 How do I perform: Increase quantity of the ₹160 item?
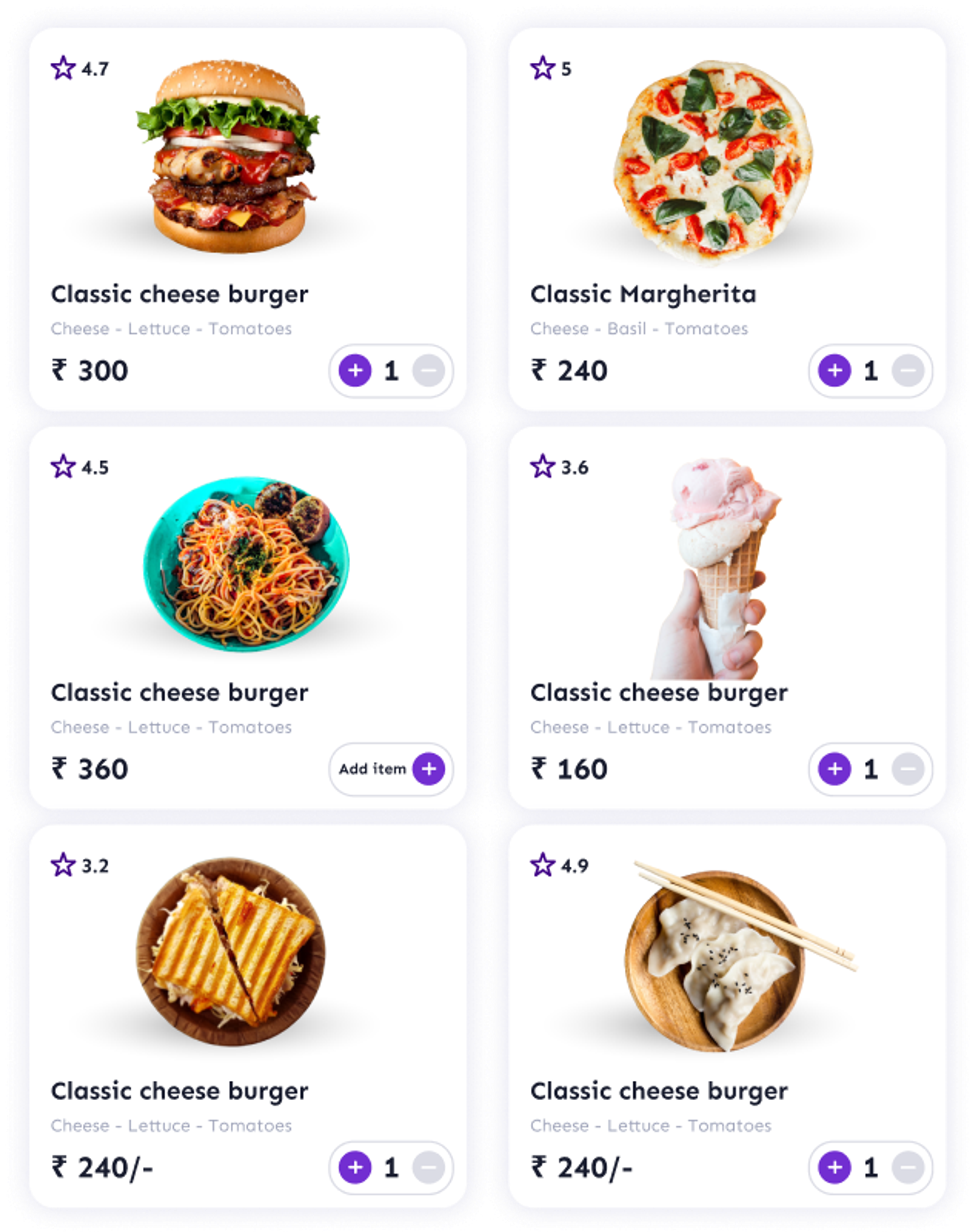pyautogui.click(x=834, y=769)
